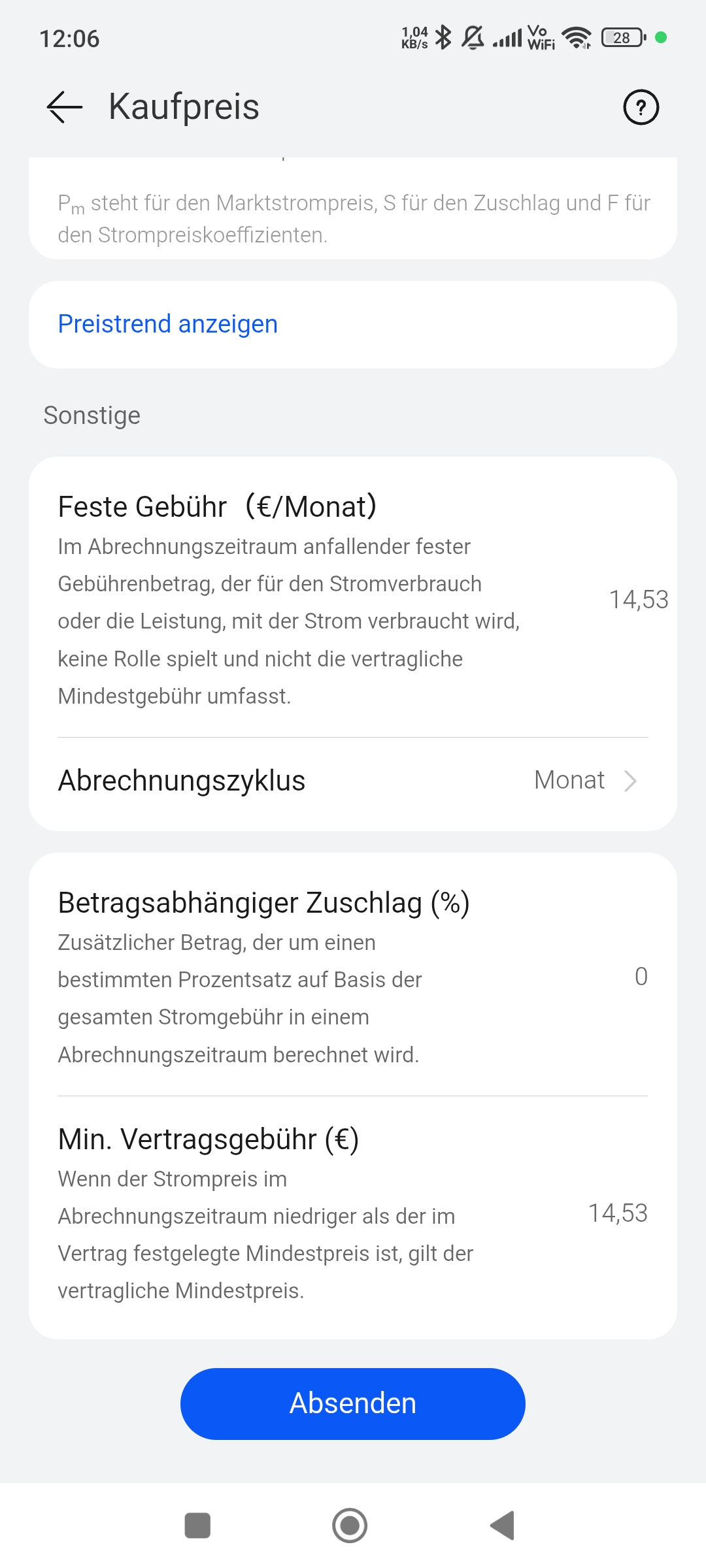Edit the Min. Vertragsgebühr value 14,53
706x1568 pixels.
click(x=618, y=1213)
